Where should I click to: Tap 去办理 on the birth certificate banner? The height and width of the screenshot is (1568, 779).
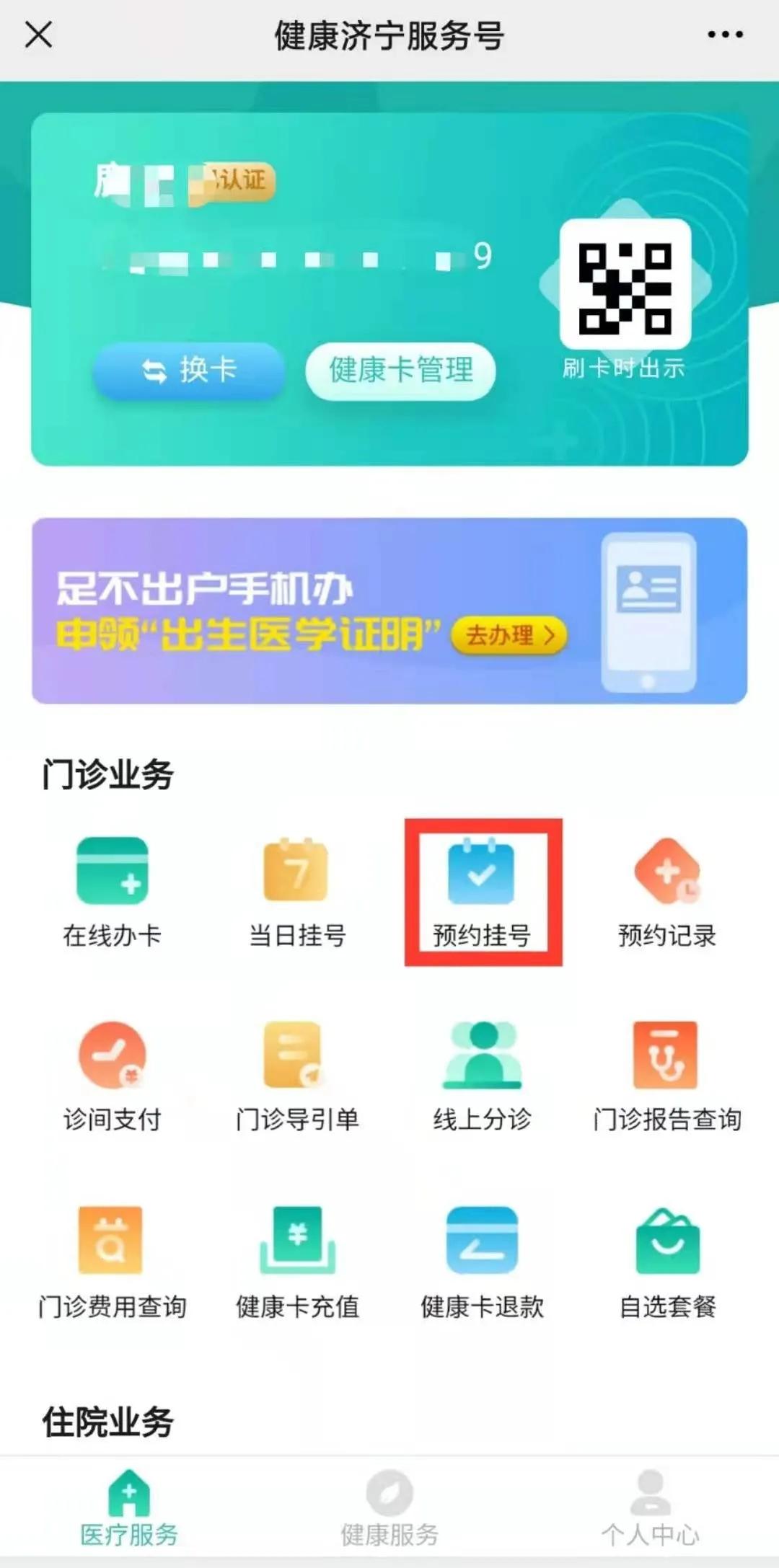pos(509,635)
